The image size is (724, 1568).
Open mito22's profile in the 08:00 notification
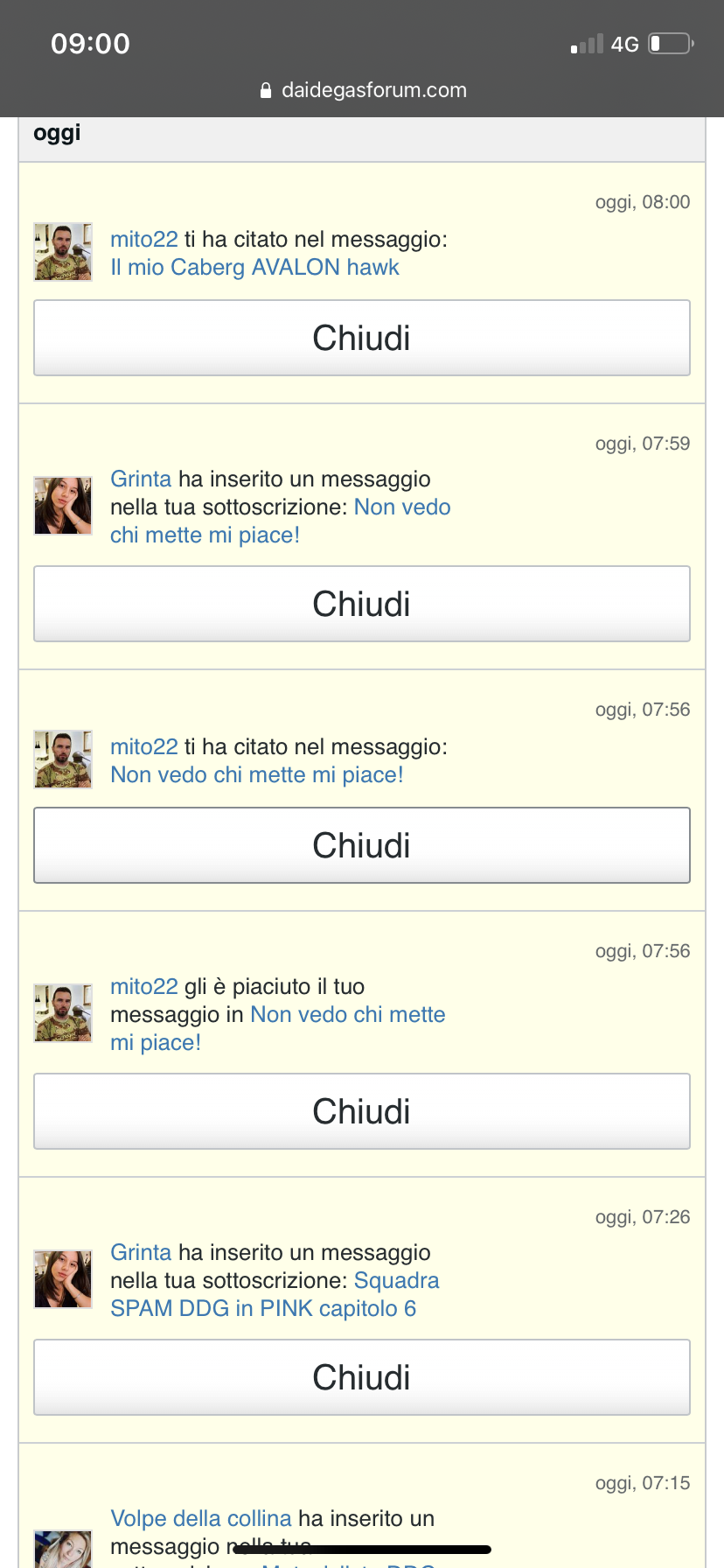click(x=144, y=240)
